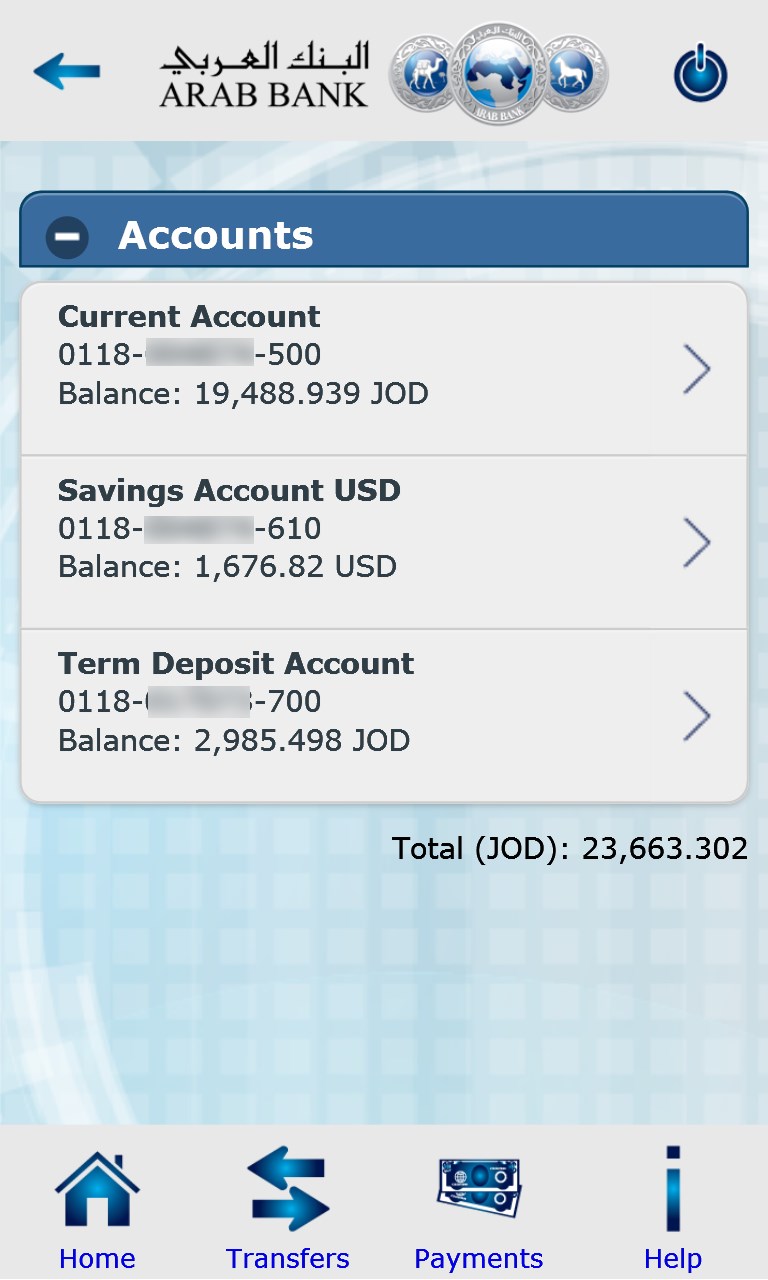768x1280 pixels.
Task: Select the Term Deposit Account row
Action: point(384,715)
